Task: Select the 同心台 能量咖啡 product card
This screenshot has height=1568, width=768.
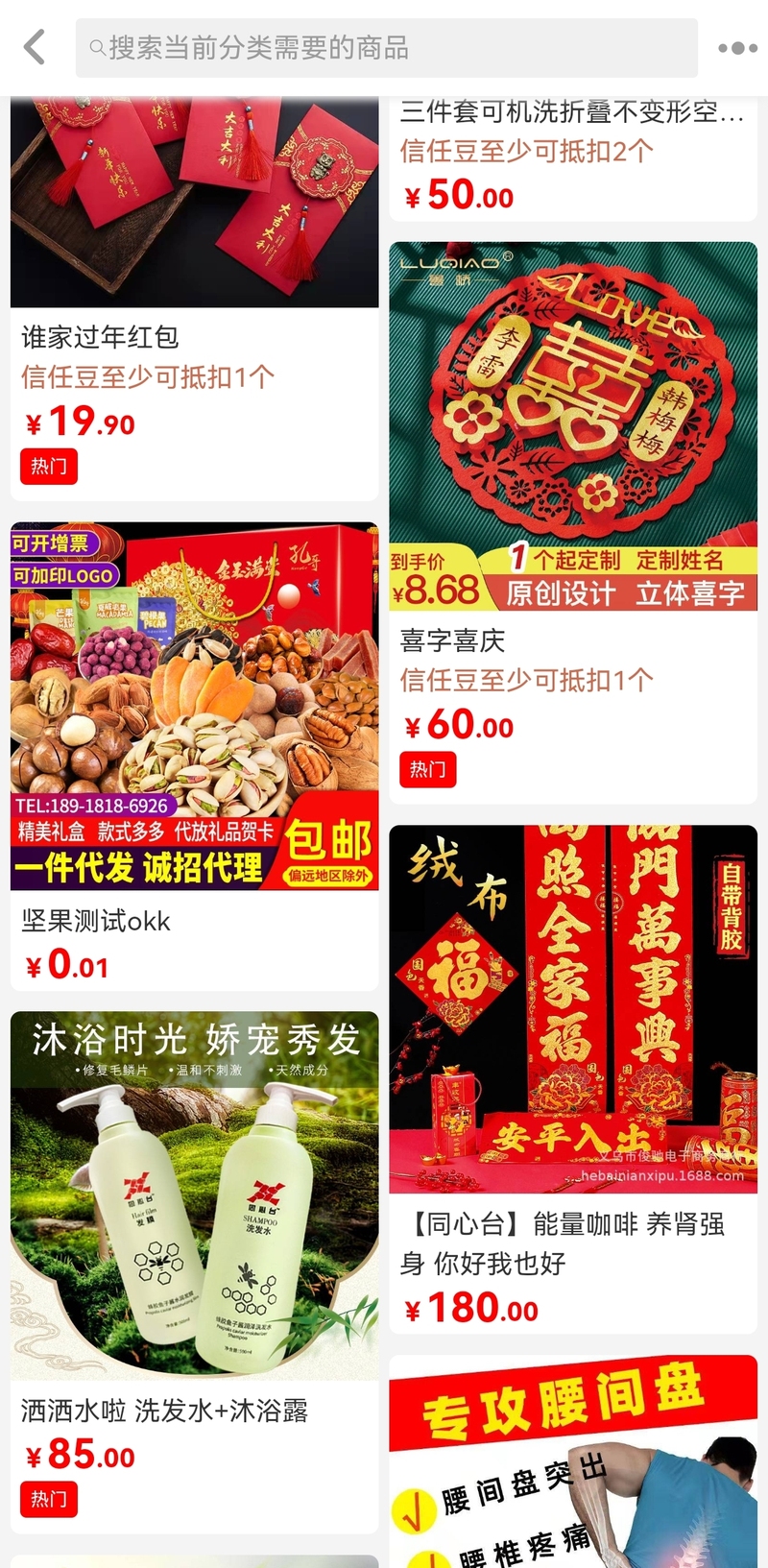Action: pyautogui.click(x=573, y=1079)
